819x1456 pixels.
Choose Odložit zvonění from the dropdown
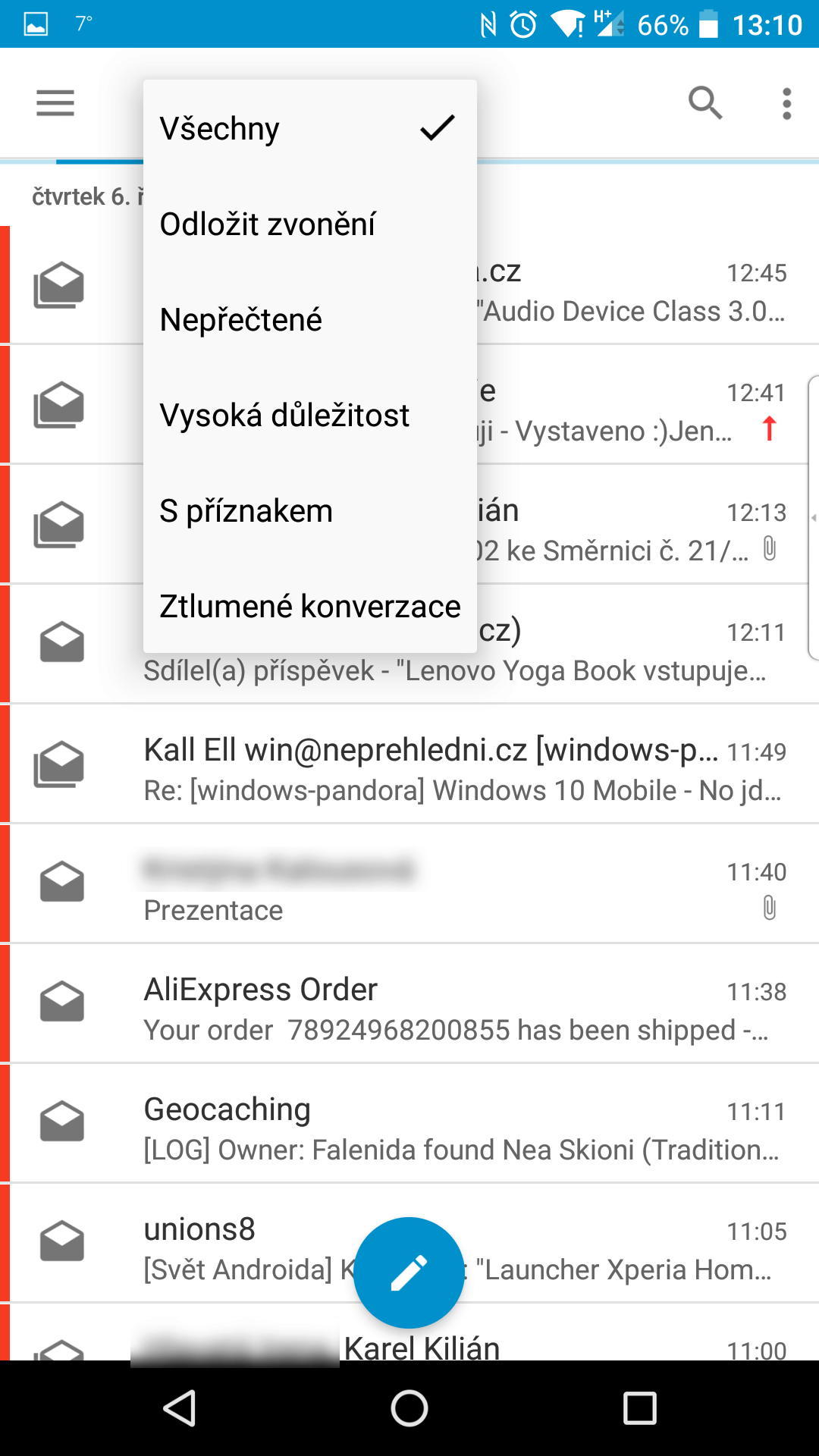[x=309, y=224]
